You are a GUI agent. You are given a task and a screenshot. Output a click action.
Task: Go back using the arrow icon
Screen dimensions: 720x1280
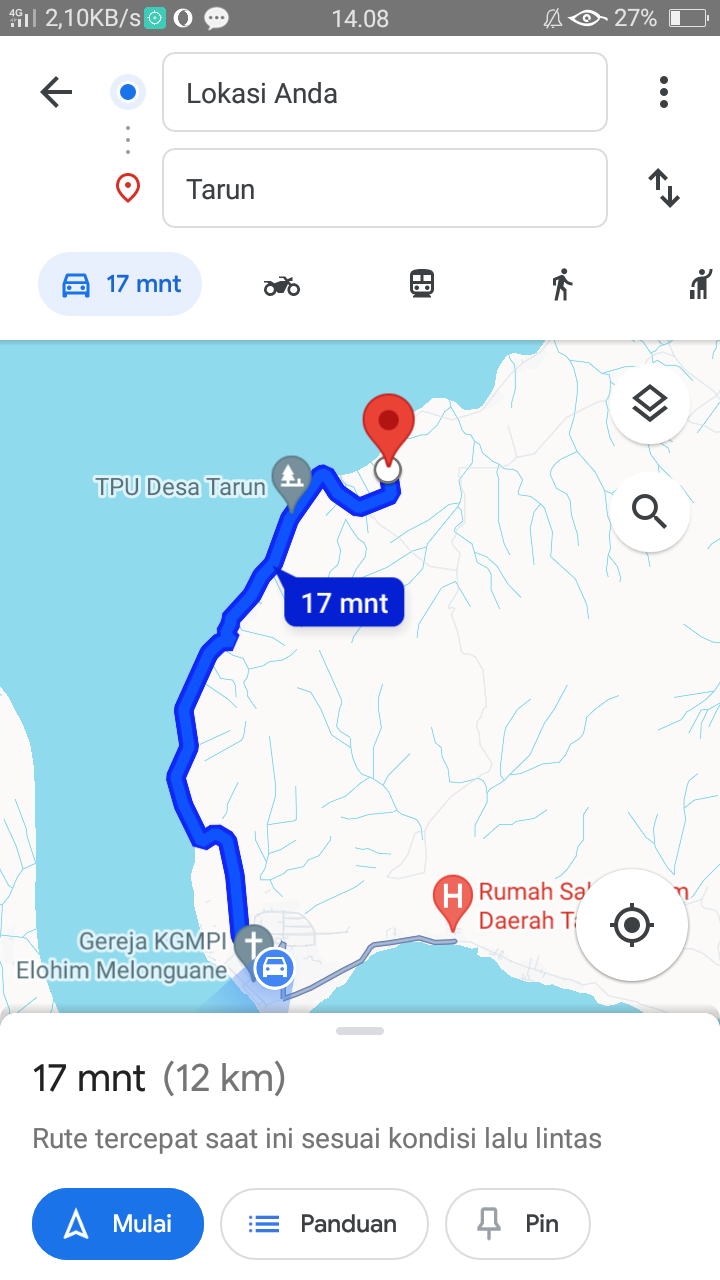tap(56, 93)
